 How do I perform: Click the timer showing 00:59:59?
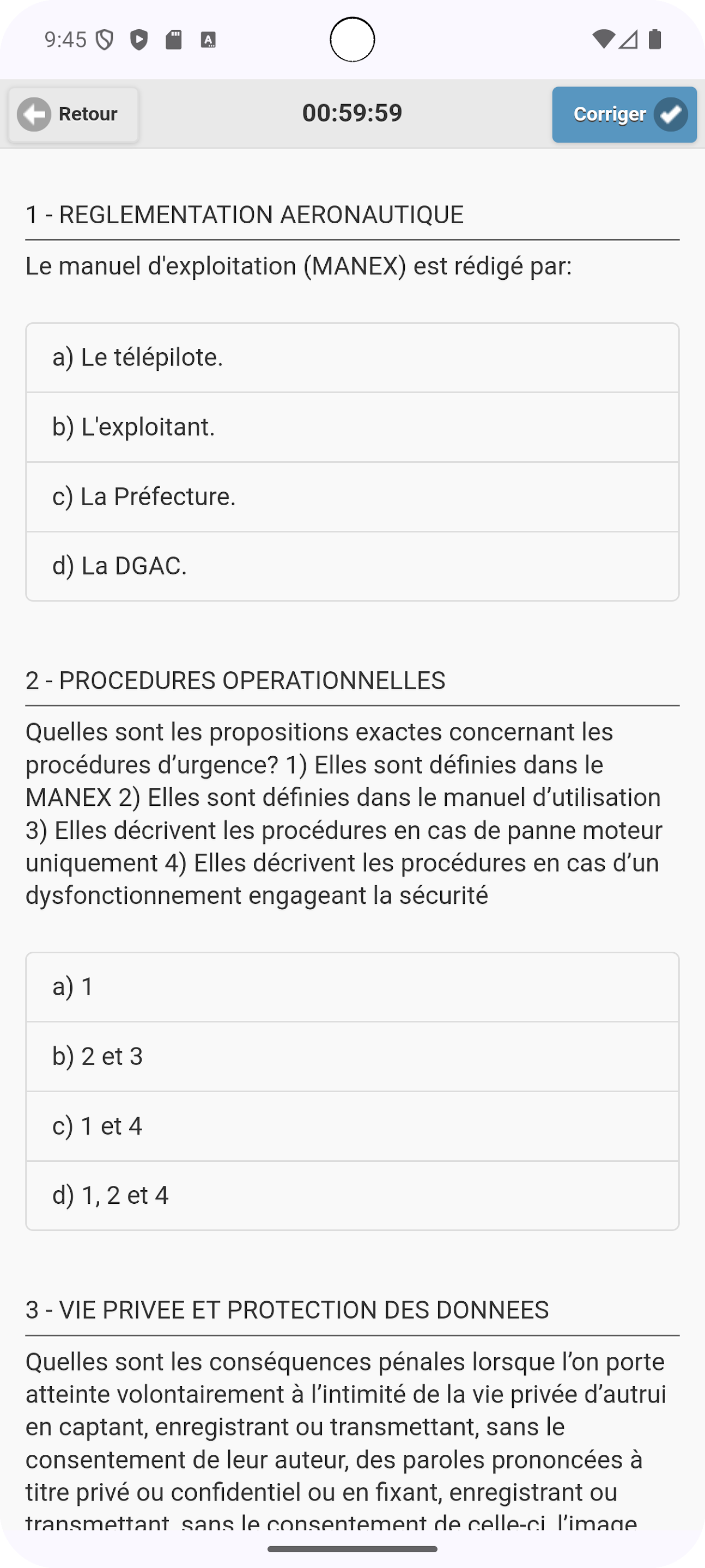point(352,113)
